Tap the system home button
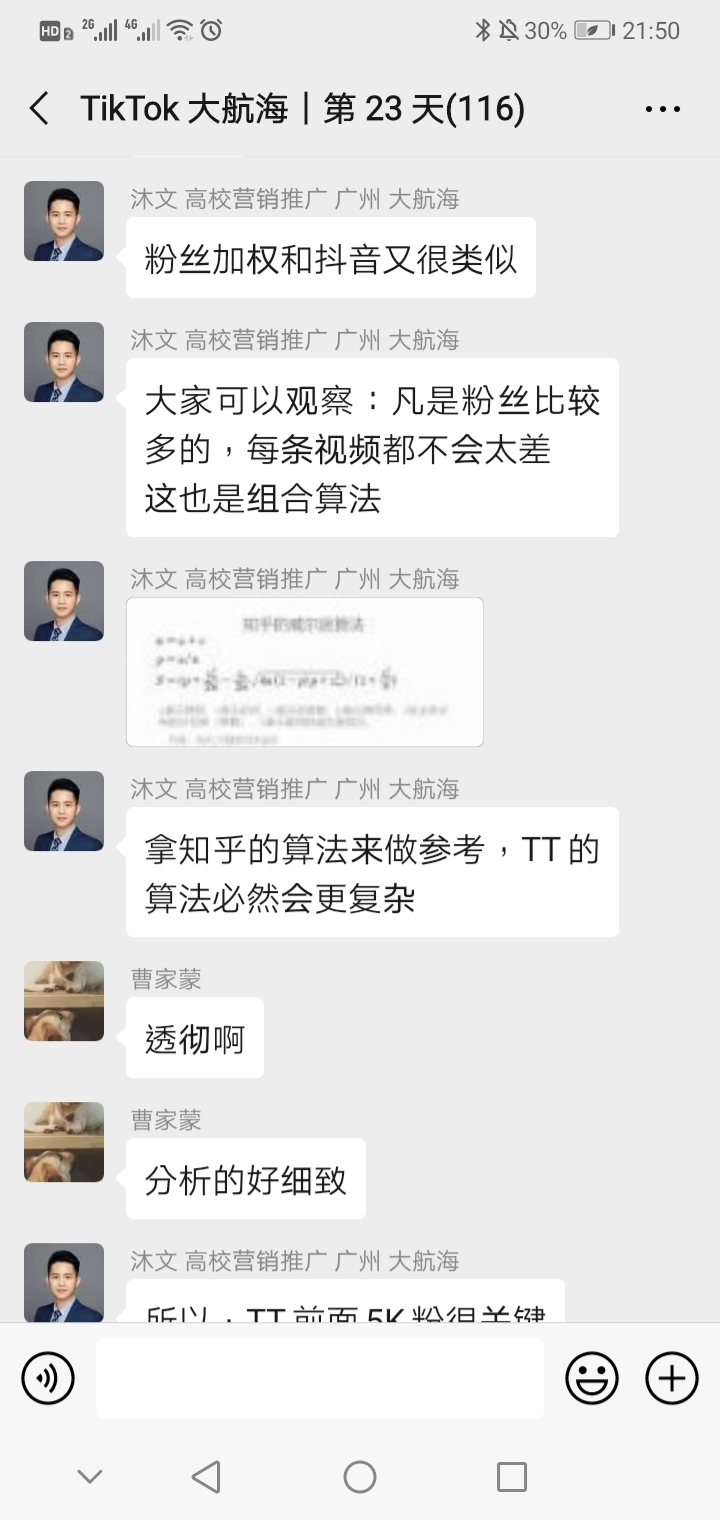This screenshot has width=720, height=1520. (x=360, y=1476)
